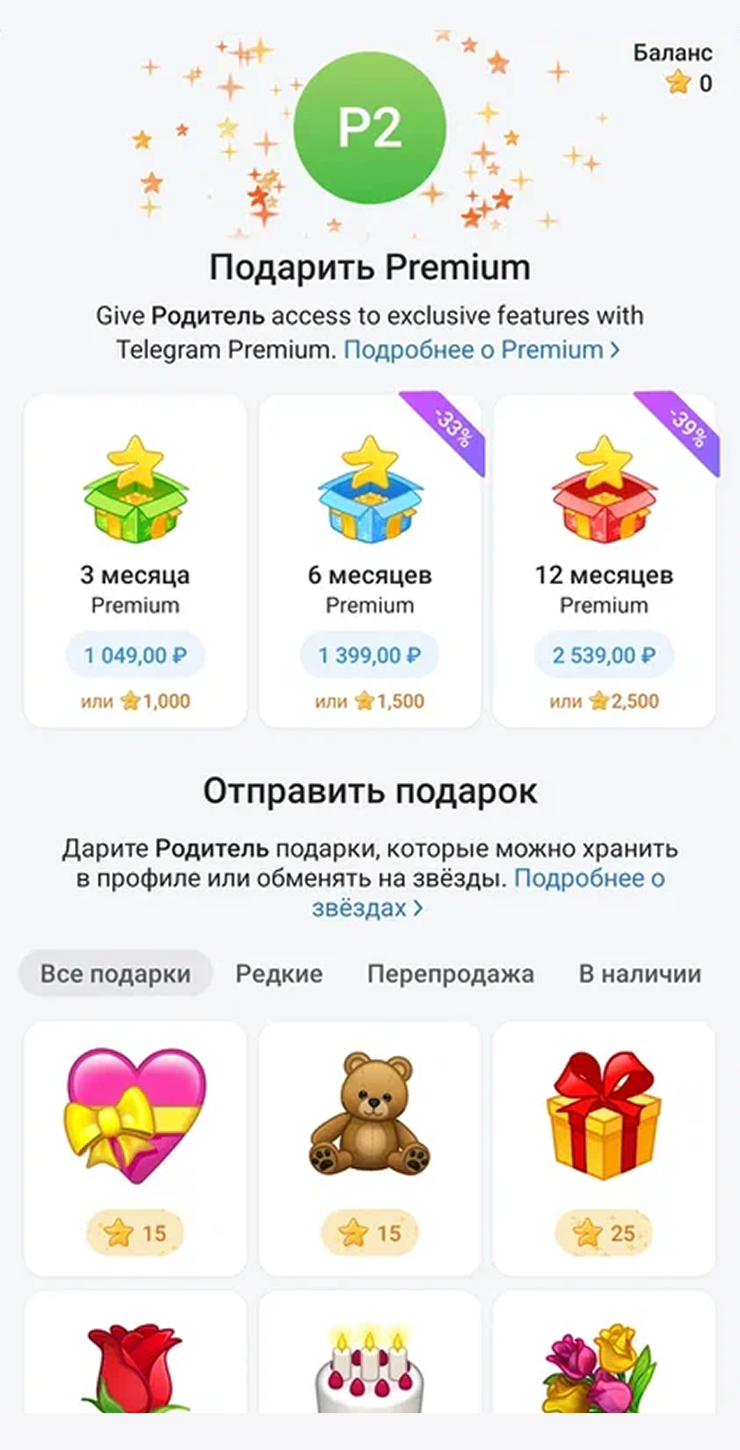Pick the 12 месяцев Premium card
The image size is (740, 1450).
603,560
